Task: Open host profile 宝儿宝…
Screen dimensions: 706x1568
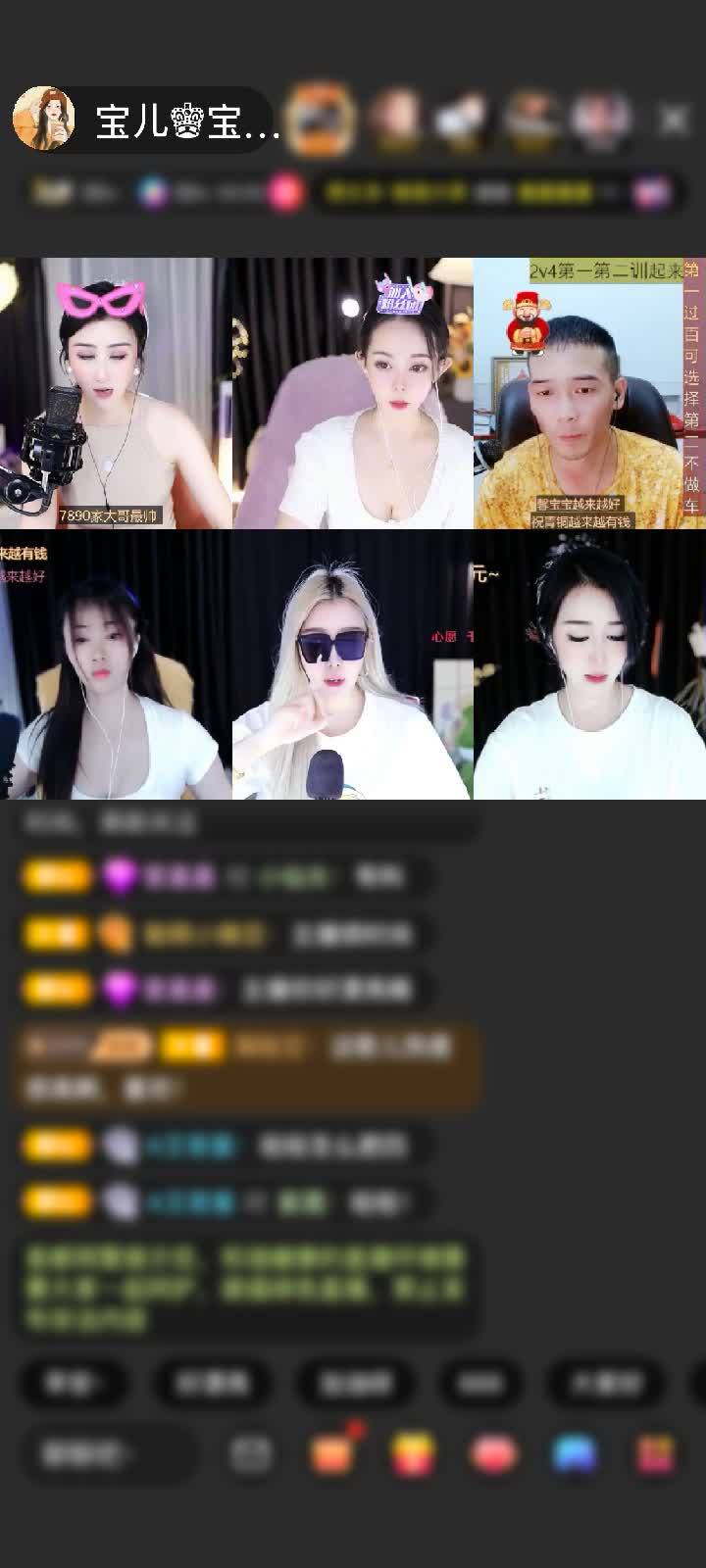Action: coord(147,121)
